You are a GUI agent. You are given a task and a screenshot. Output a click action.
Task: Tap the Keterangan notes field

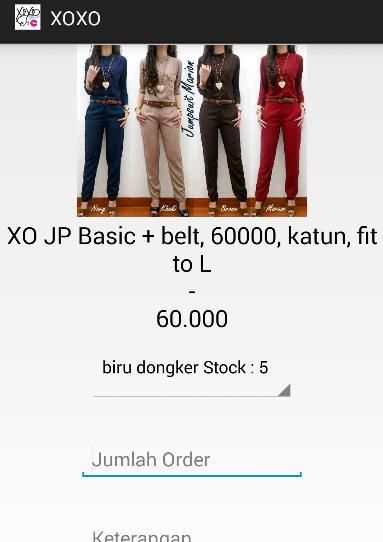pos(192,534)
